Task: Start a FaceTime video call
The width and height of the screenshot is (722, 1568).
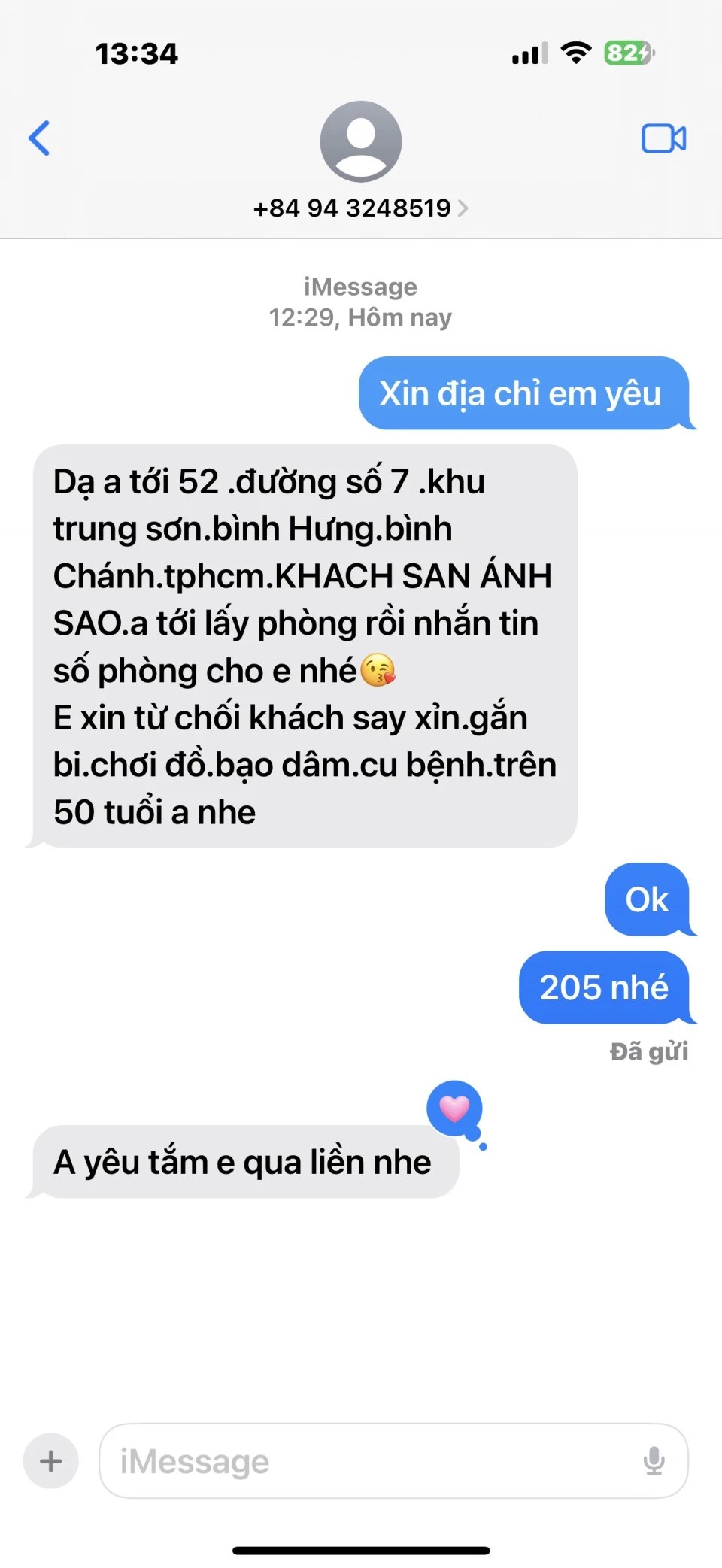Action: [663, 138]
